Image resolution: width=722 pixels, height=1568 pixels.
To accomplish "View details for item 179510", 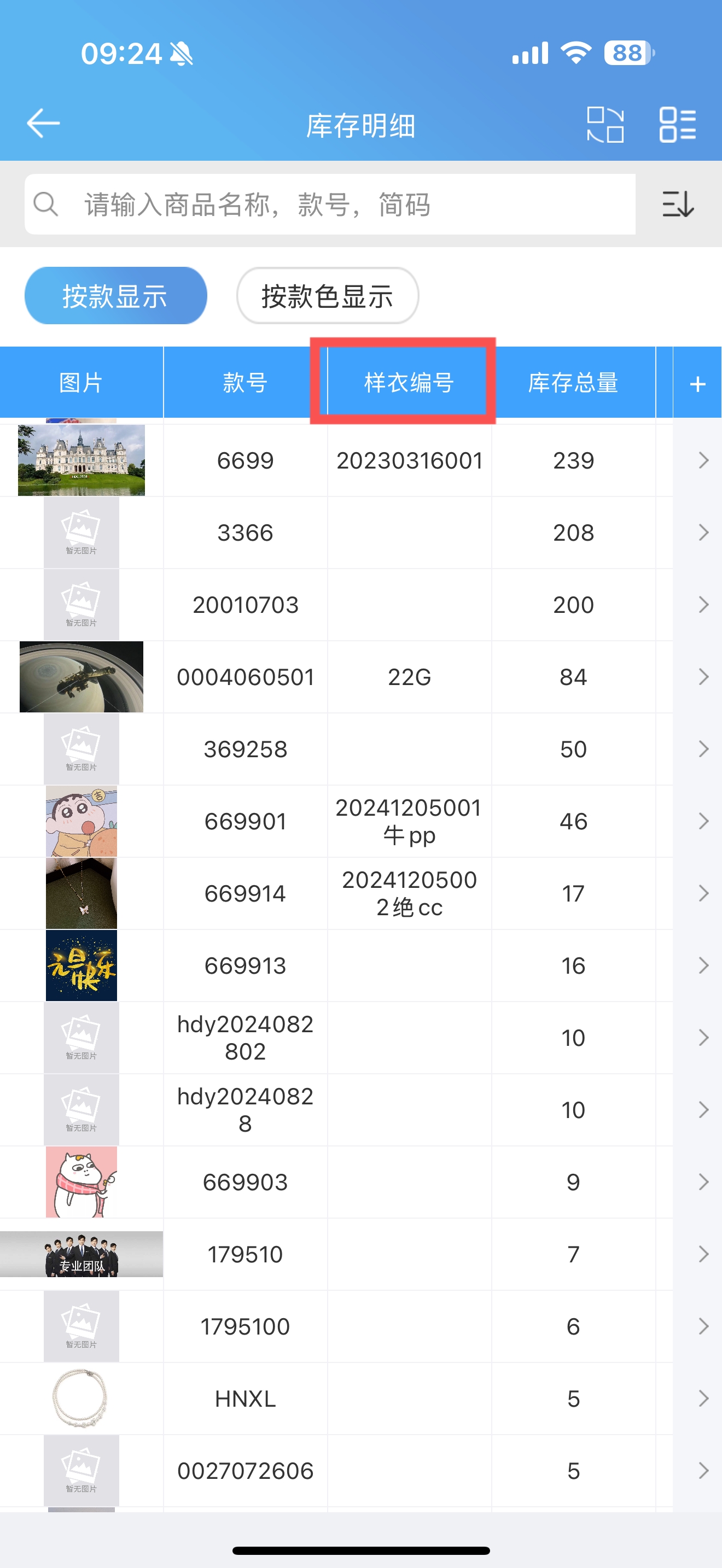I will (x=360, y=1255).
